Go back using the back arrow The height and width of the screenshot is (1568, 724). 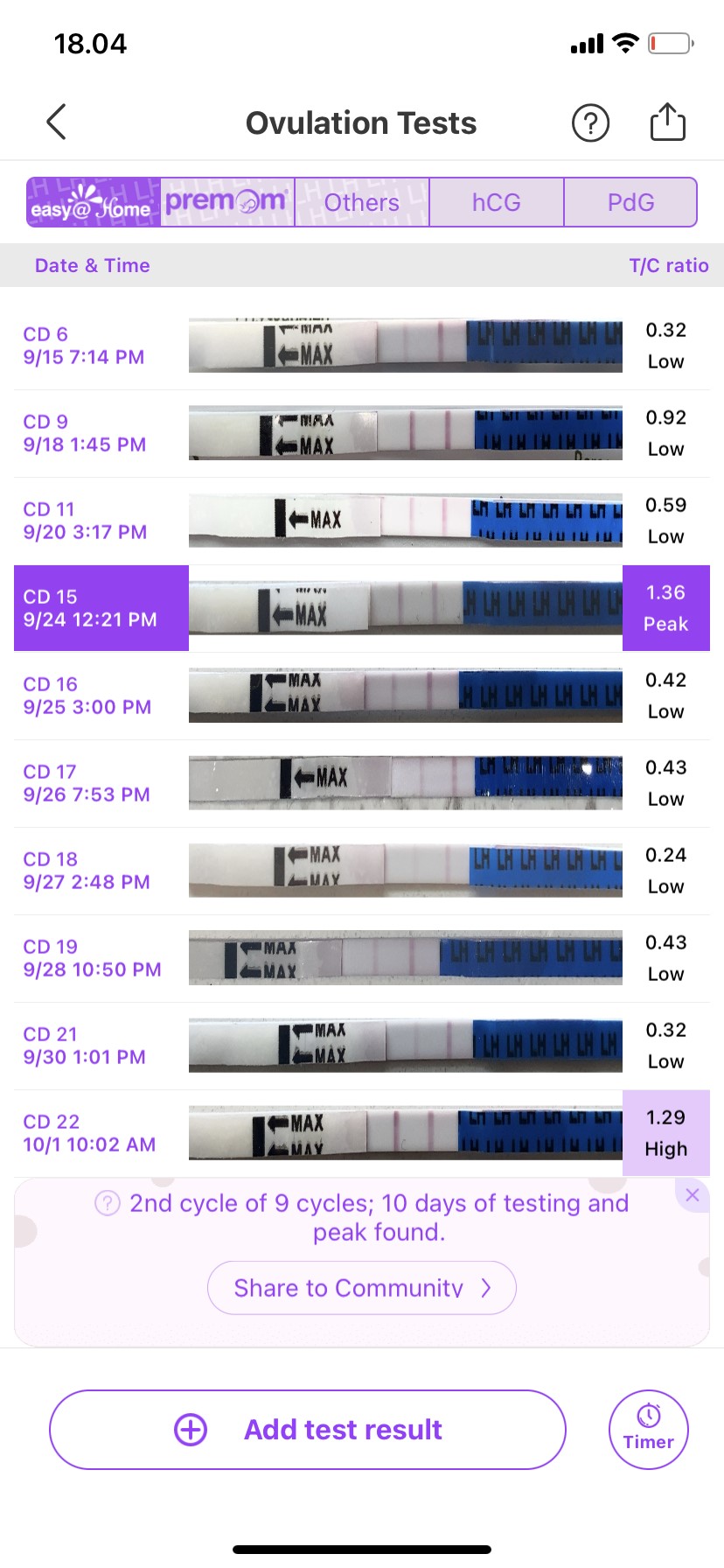click(56, 122)
